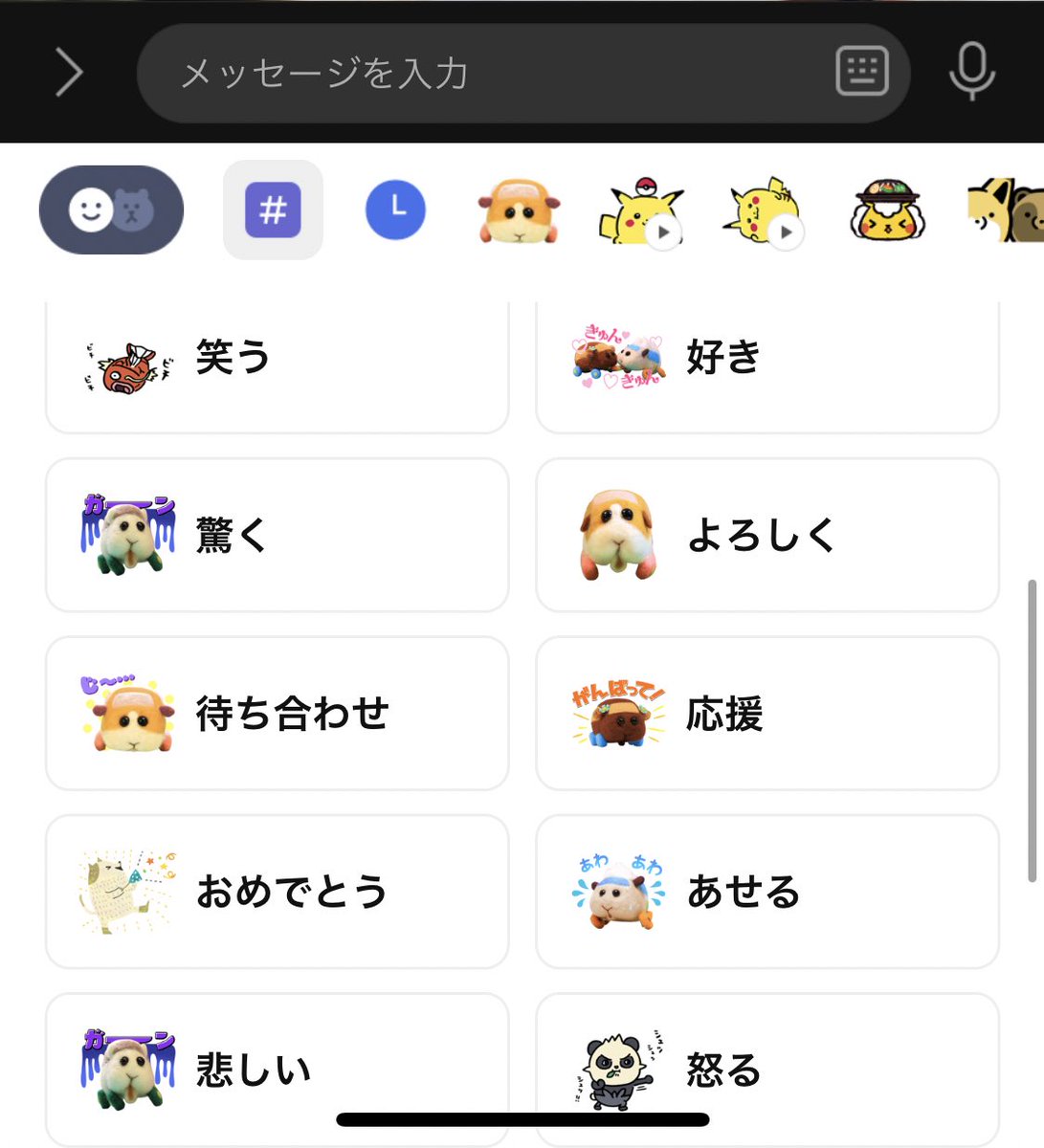
Task: Choose the 応援 sticker category
Action: pos(766,714)
